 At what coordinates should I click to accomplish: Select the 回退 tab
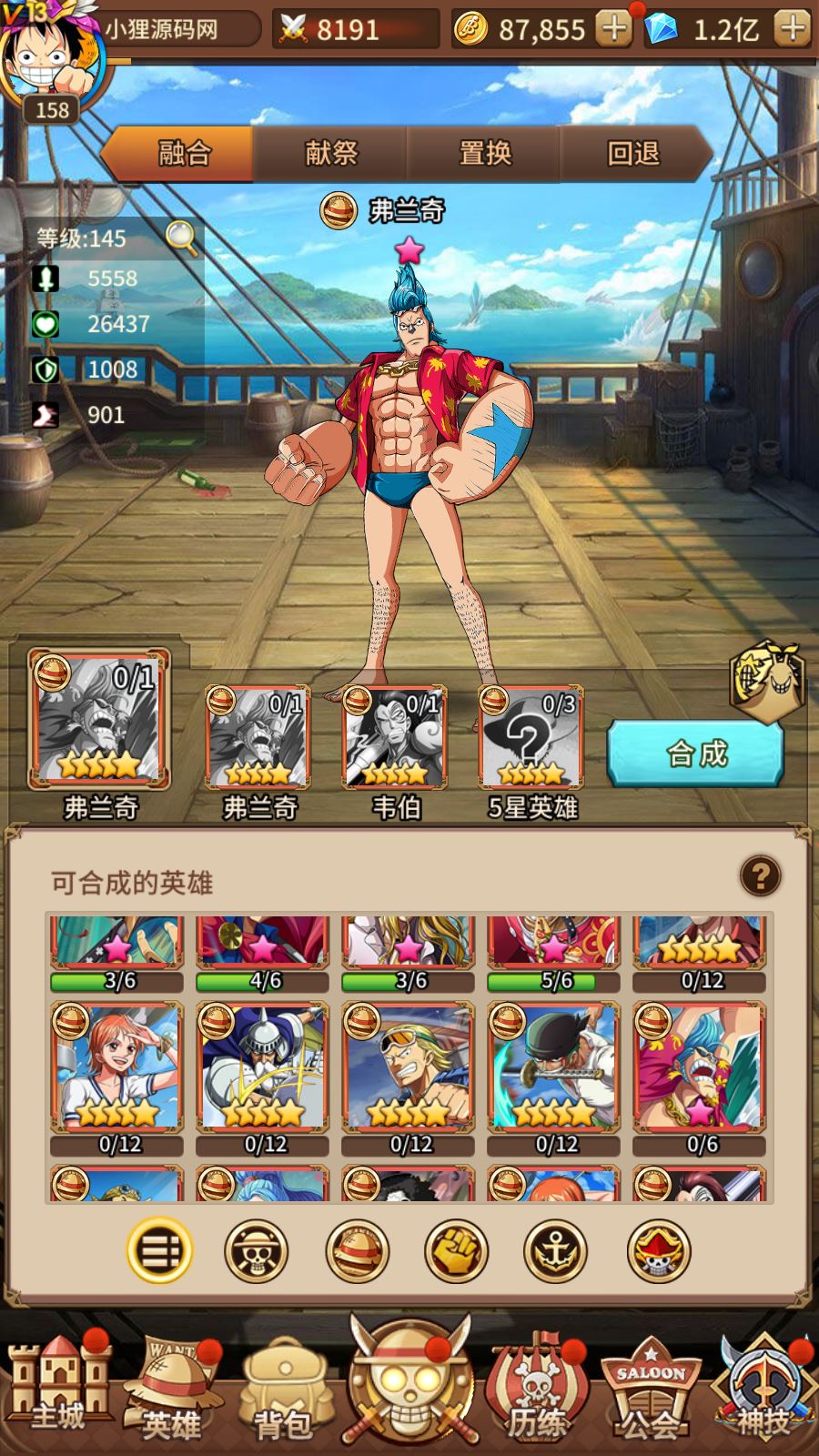tap(632, 153)
